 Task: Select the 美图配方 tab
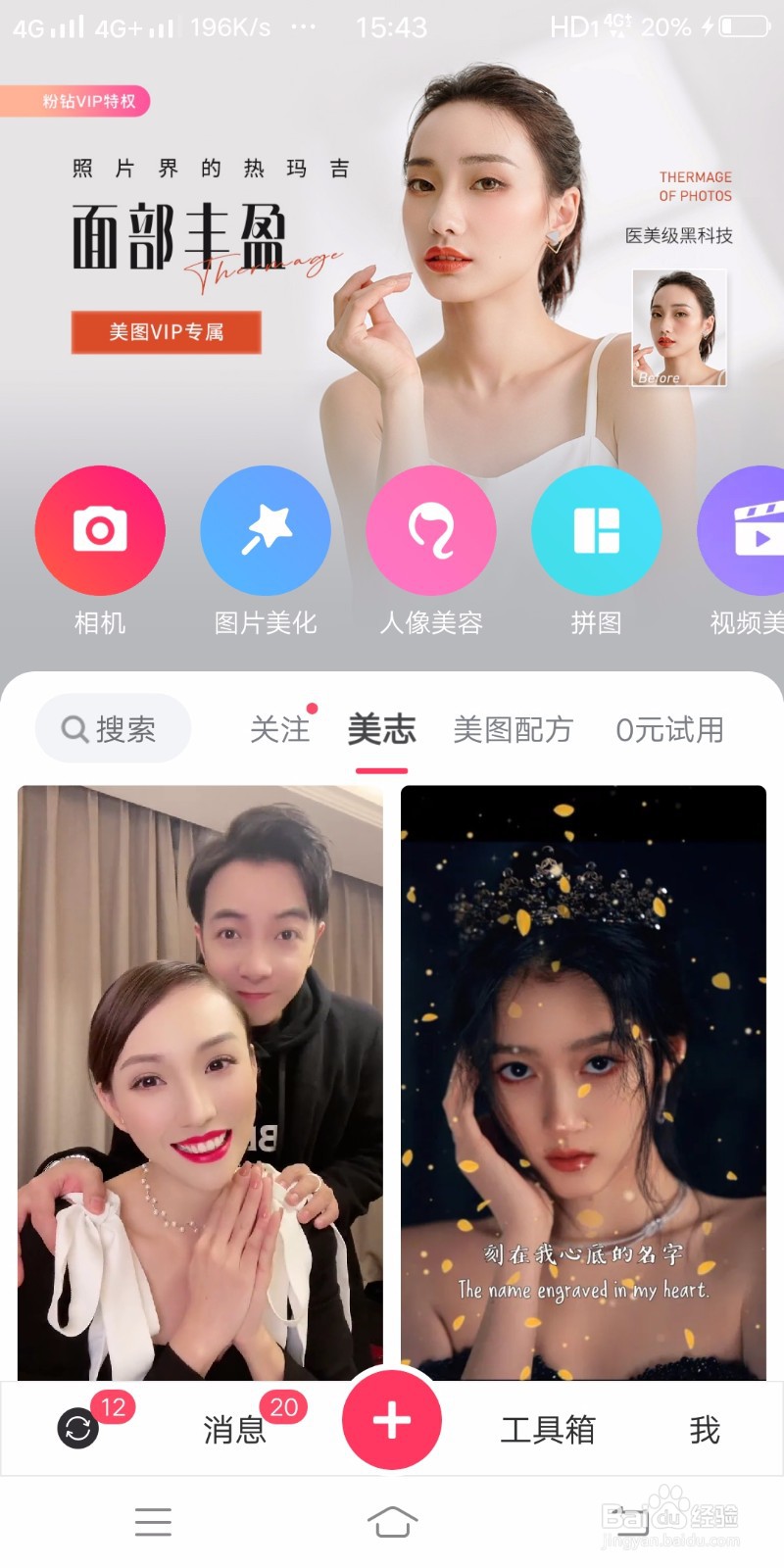[x=514, y=728]
